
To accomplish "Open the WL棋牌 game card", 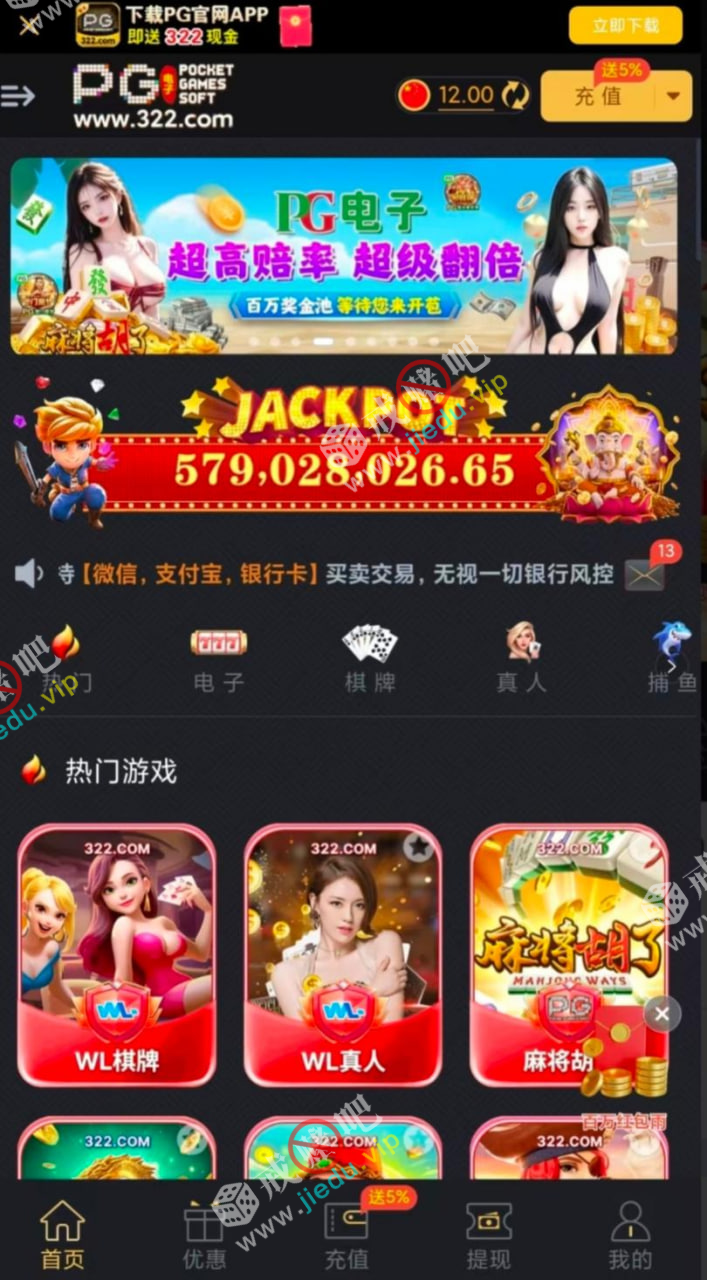I will click(117, 955).
